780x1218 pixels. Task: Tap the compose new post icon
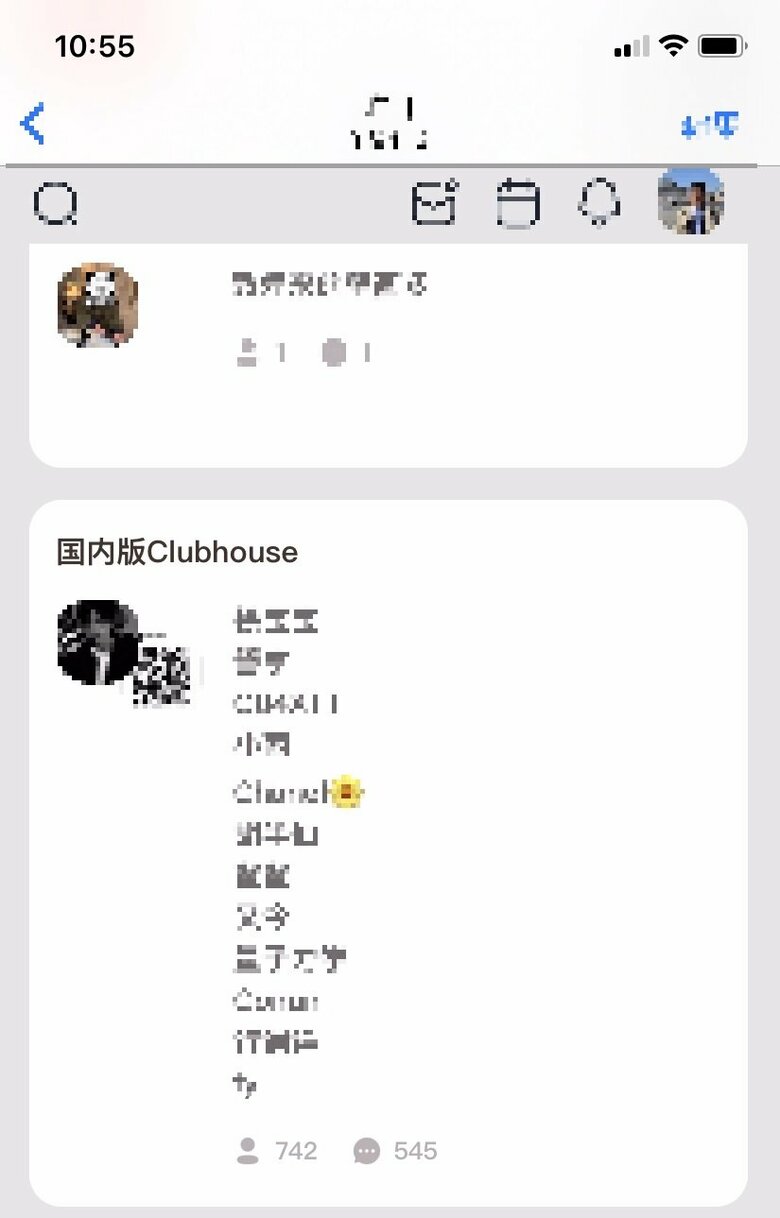[434, 201]
